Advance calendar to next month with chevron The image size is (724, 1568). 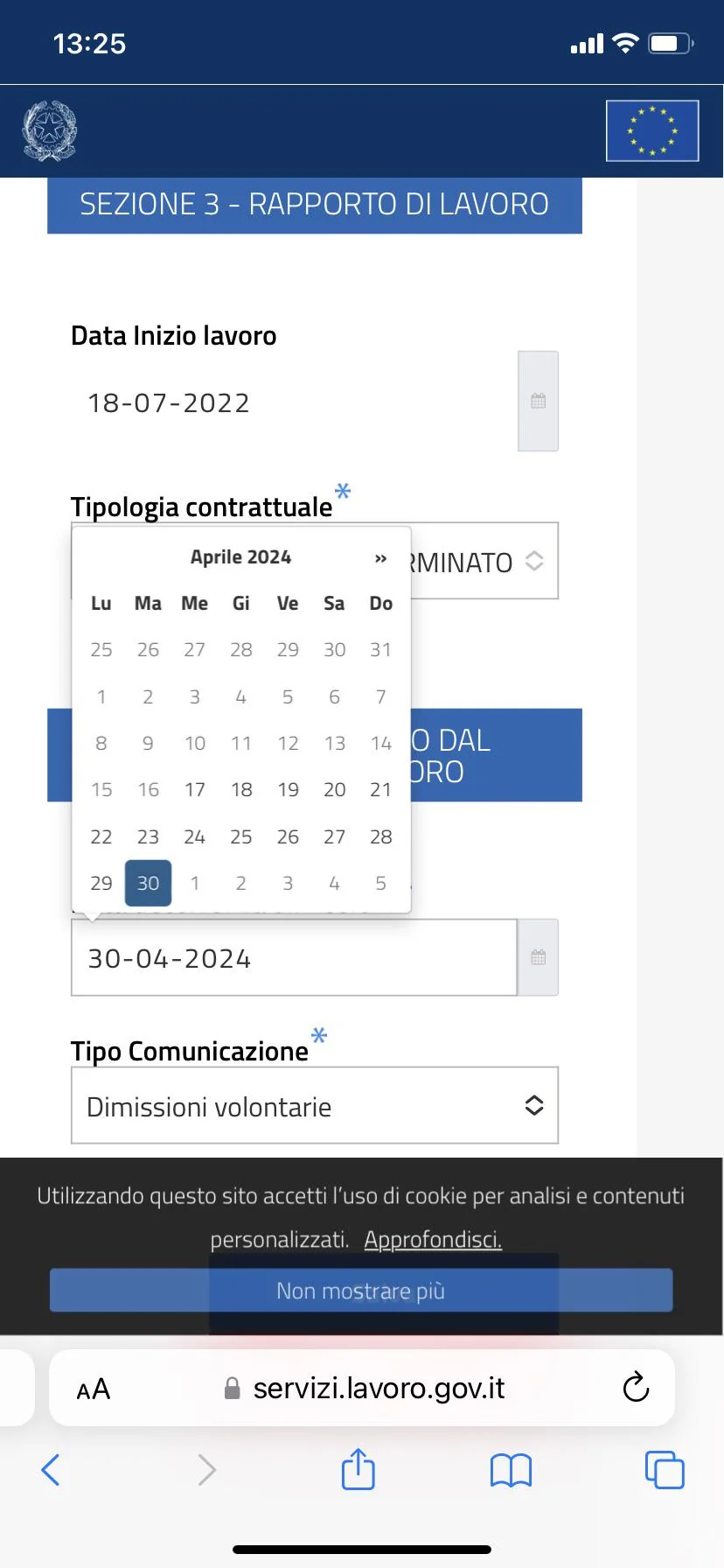[379, 556]
